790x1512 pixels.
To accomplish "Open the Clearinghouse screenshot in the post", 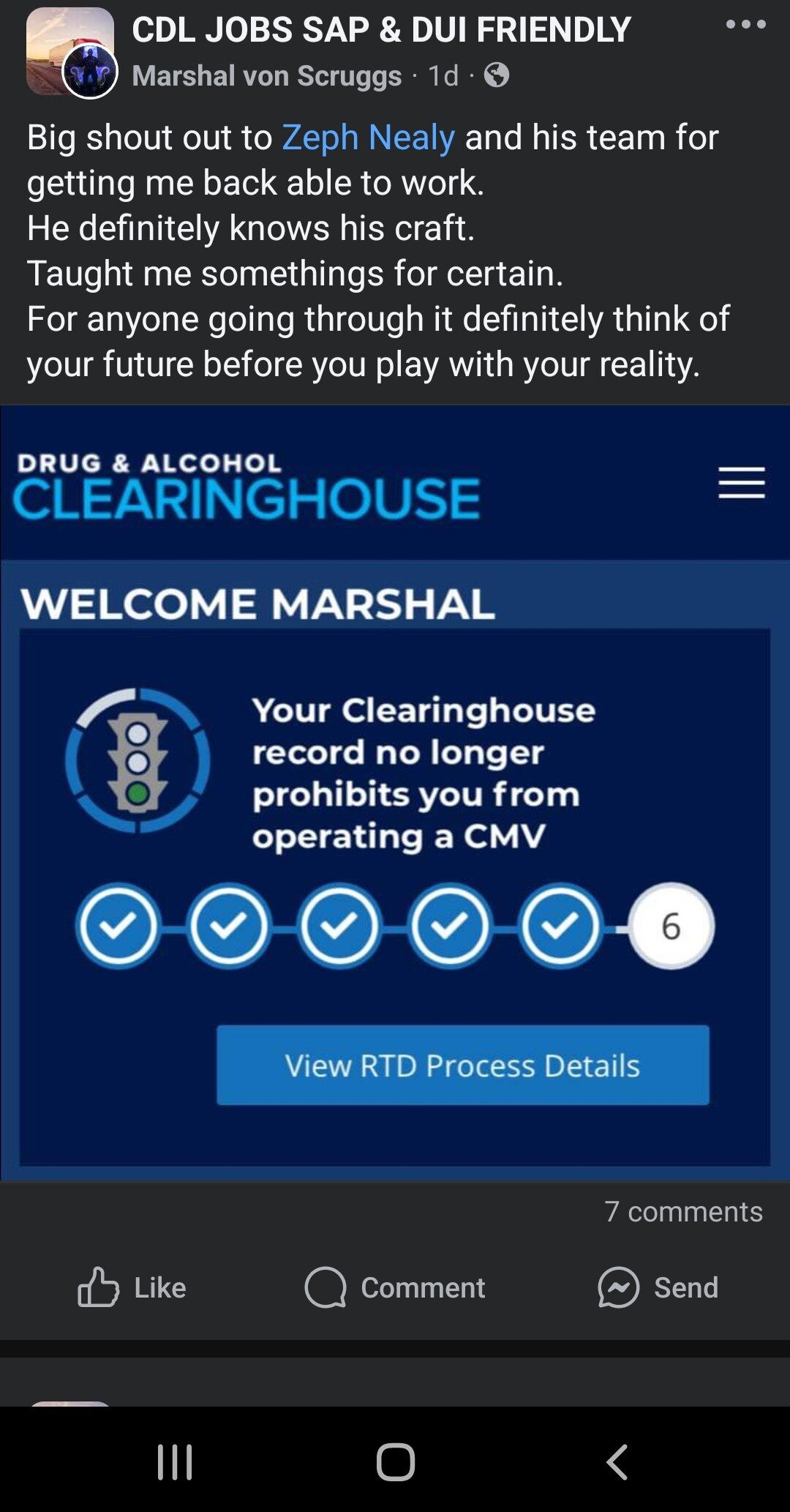I will 395,792.
